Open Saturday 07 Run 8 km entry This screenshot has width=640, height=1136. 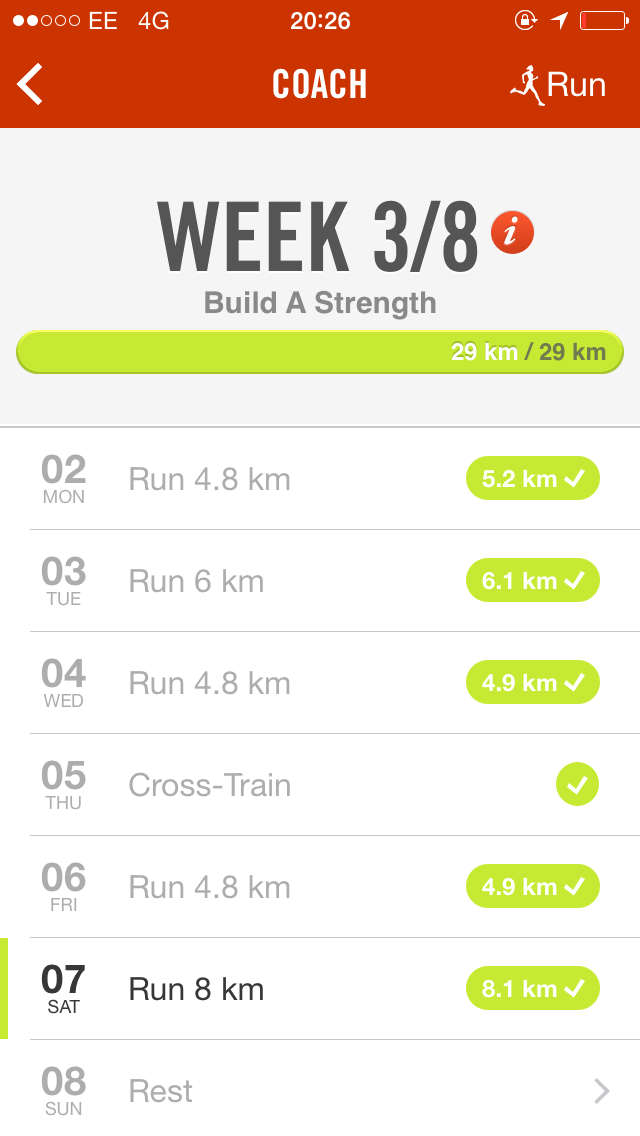click(320, 990)
